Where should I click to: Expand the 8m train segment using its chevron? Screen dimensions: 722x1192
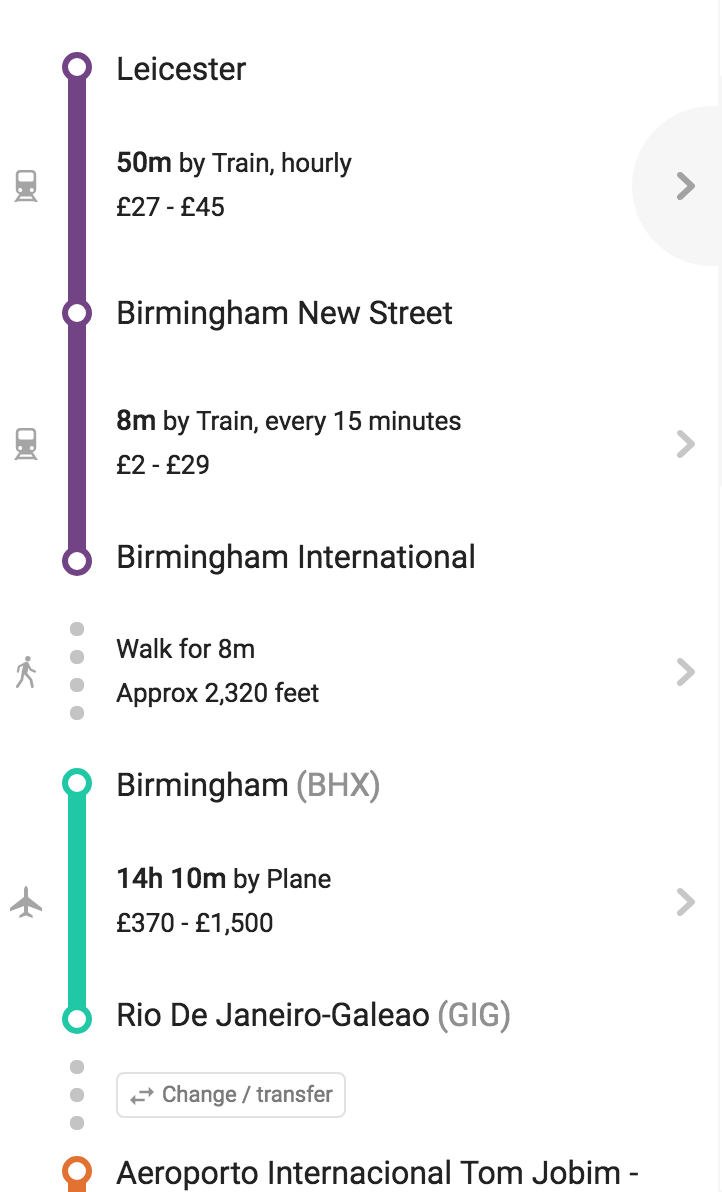(685, 444)
